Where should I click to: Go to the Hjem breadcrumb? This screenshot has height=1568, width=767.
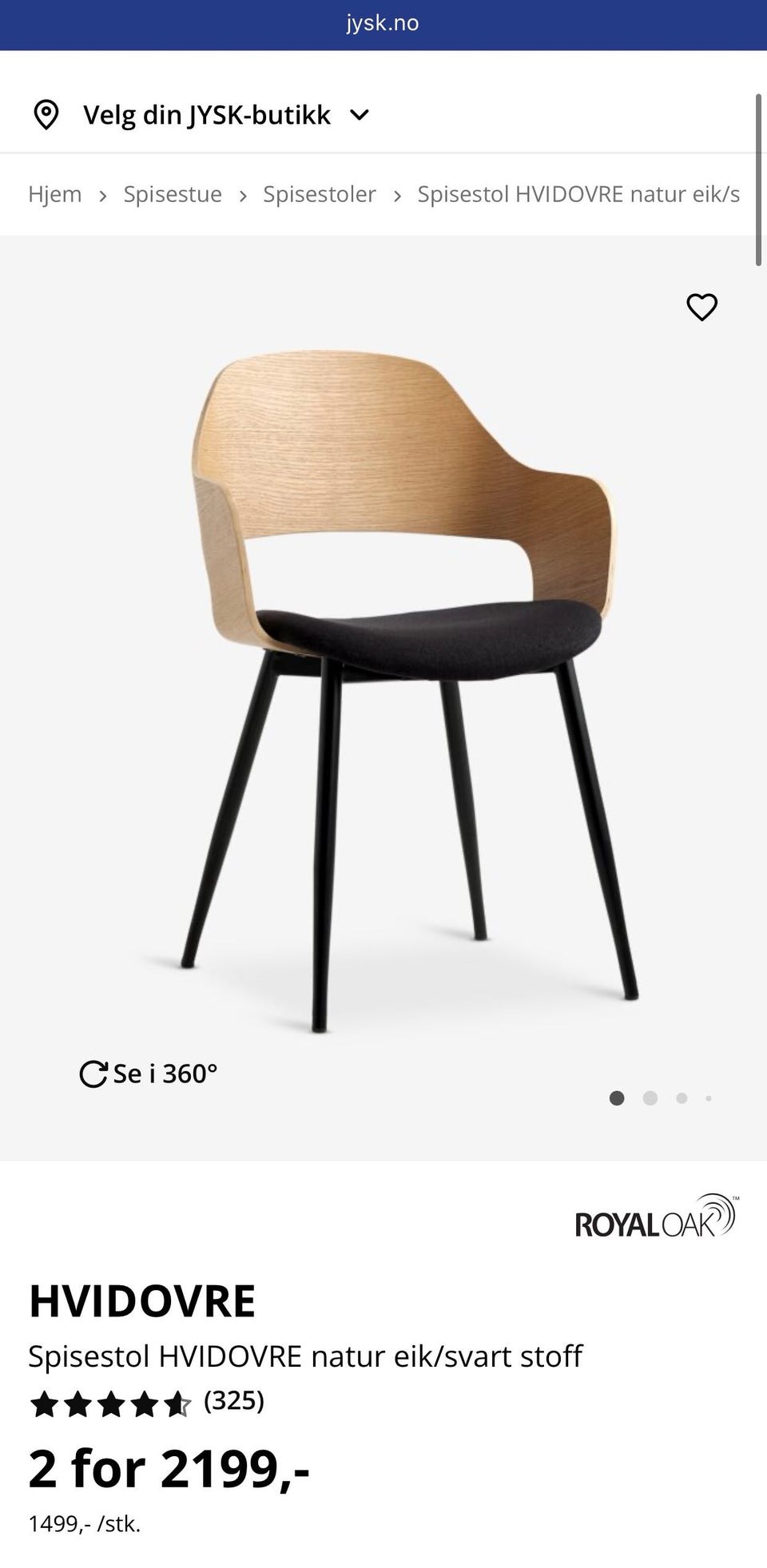pyautogui.click(x=55, y=194)
